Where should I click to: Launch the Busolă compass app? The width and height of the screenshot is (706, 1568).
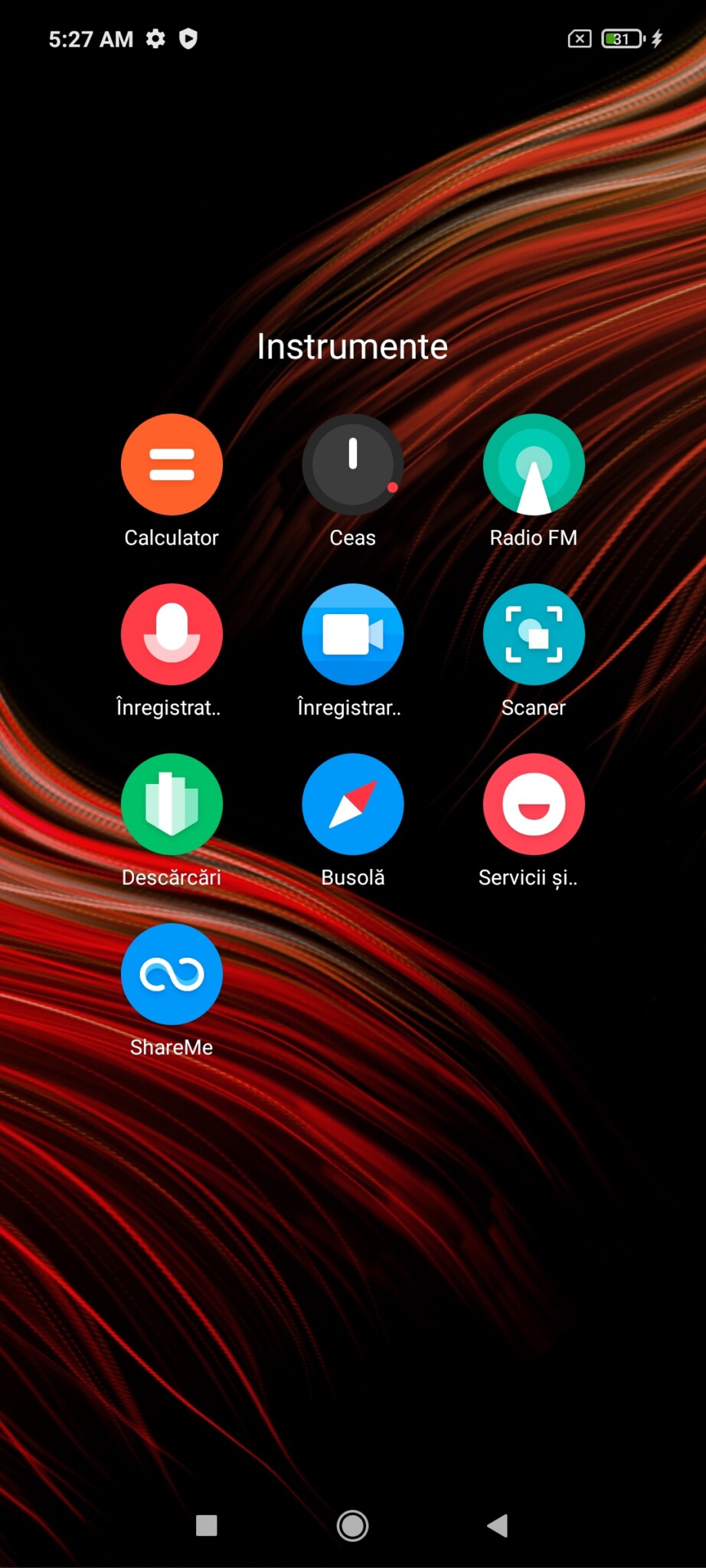pyautogui.click(x=352, y=805)
